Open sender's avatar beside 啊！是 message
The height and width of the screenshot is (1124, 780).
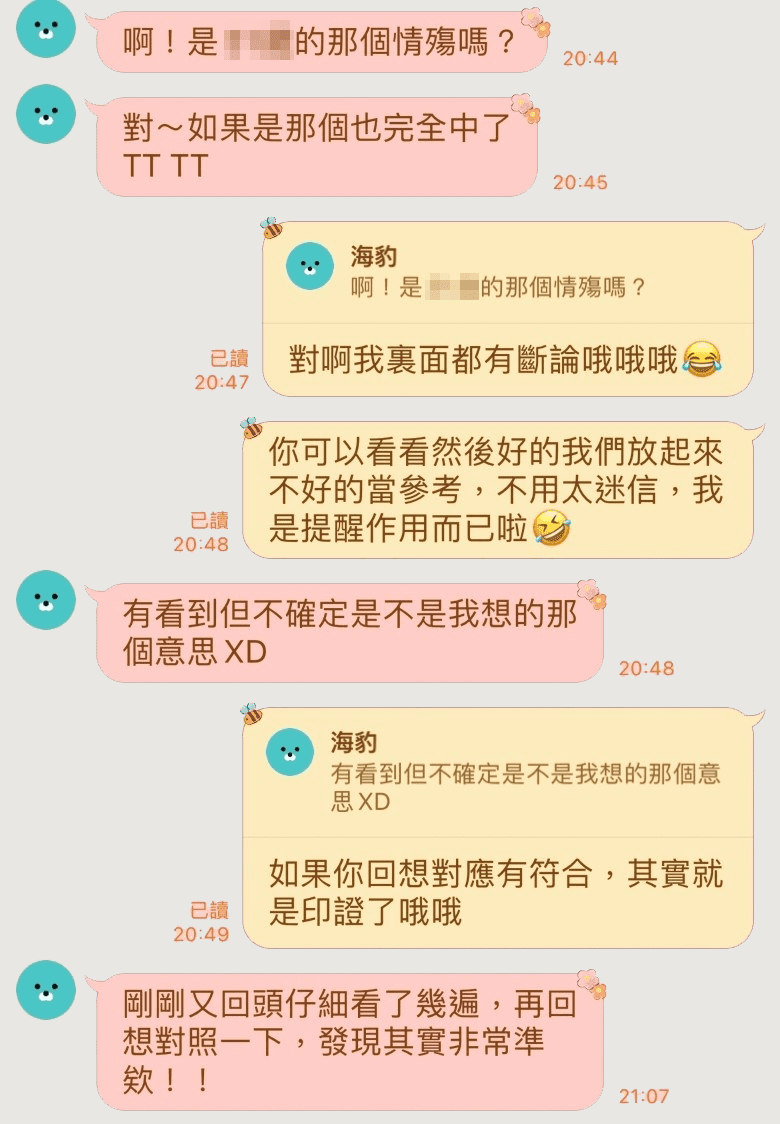pyautogui.click(x=46, y=29)
